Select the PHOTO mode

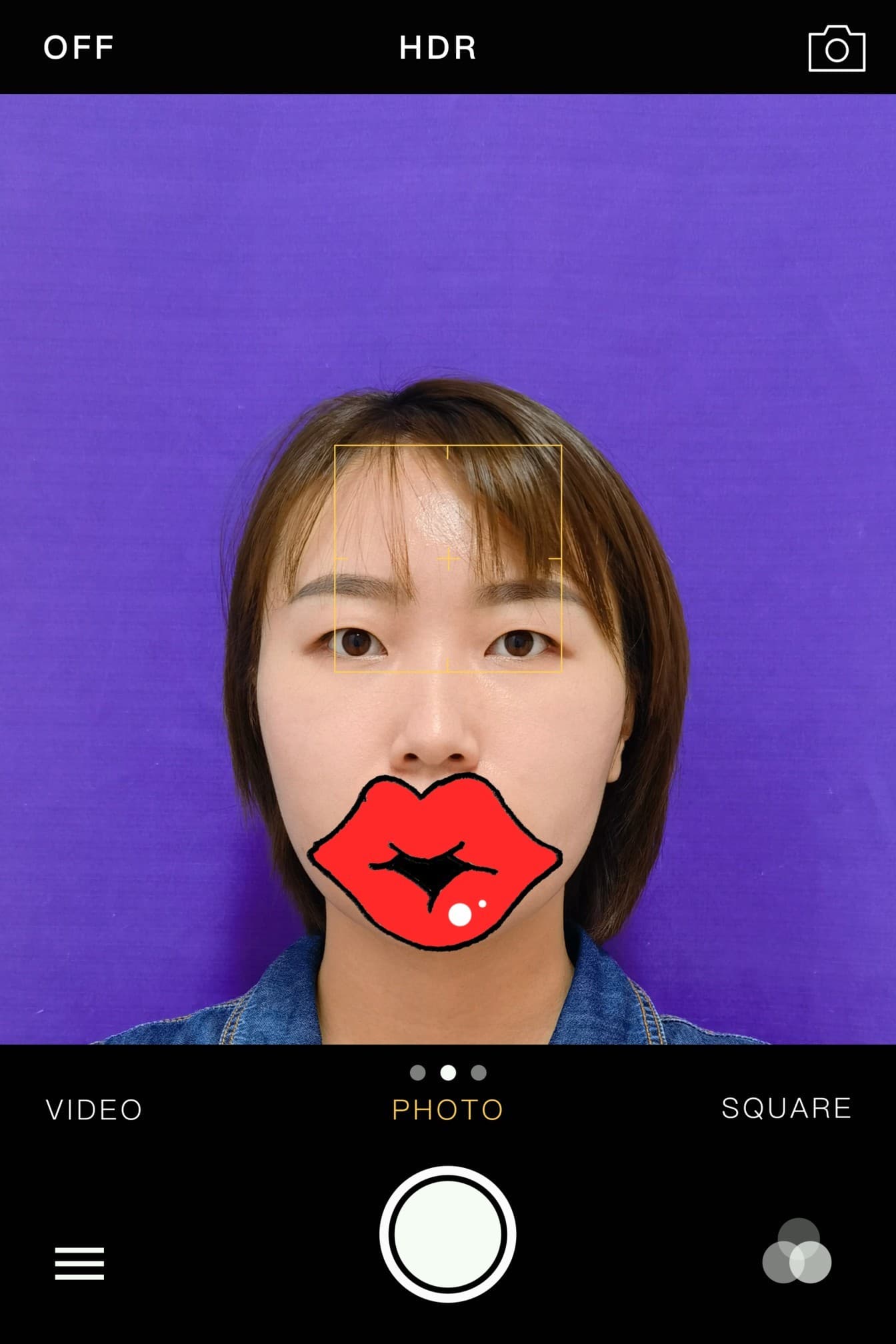pos(447,1110)
